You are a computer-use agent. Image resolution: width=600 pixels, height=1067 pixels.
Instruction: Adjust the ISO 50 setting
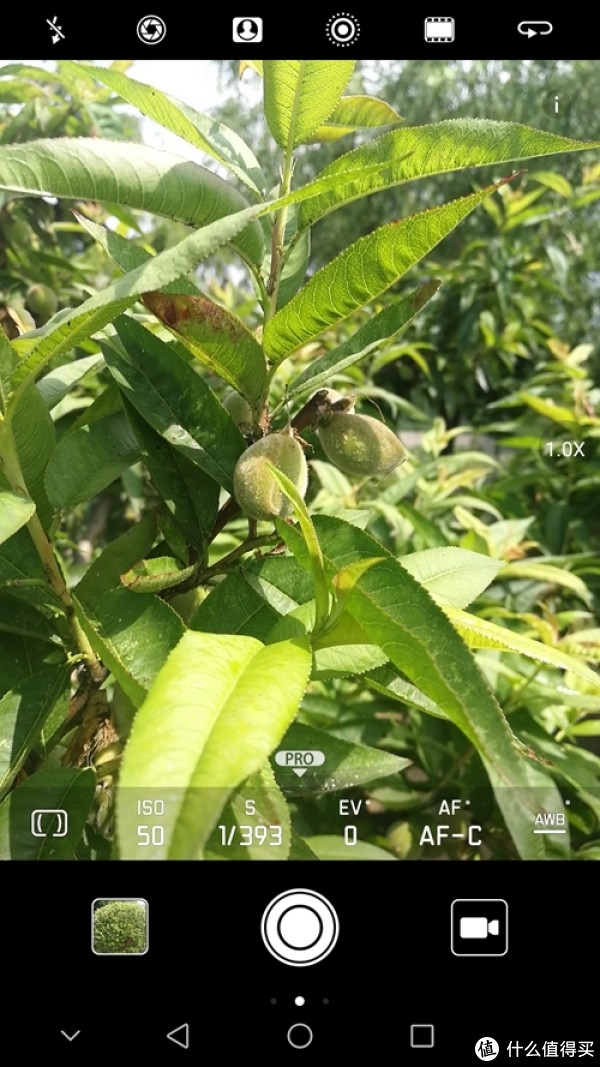pyautogui.click(x=151, y=823)
